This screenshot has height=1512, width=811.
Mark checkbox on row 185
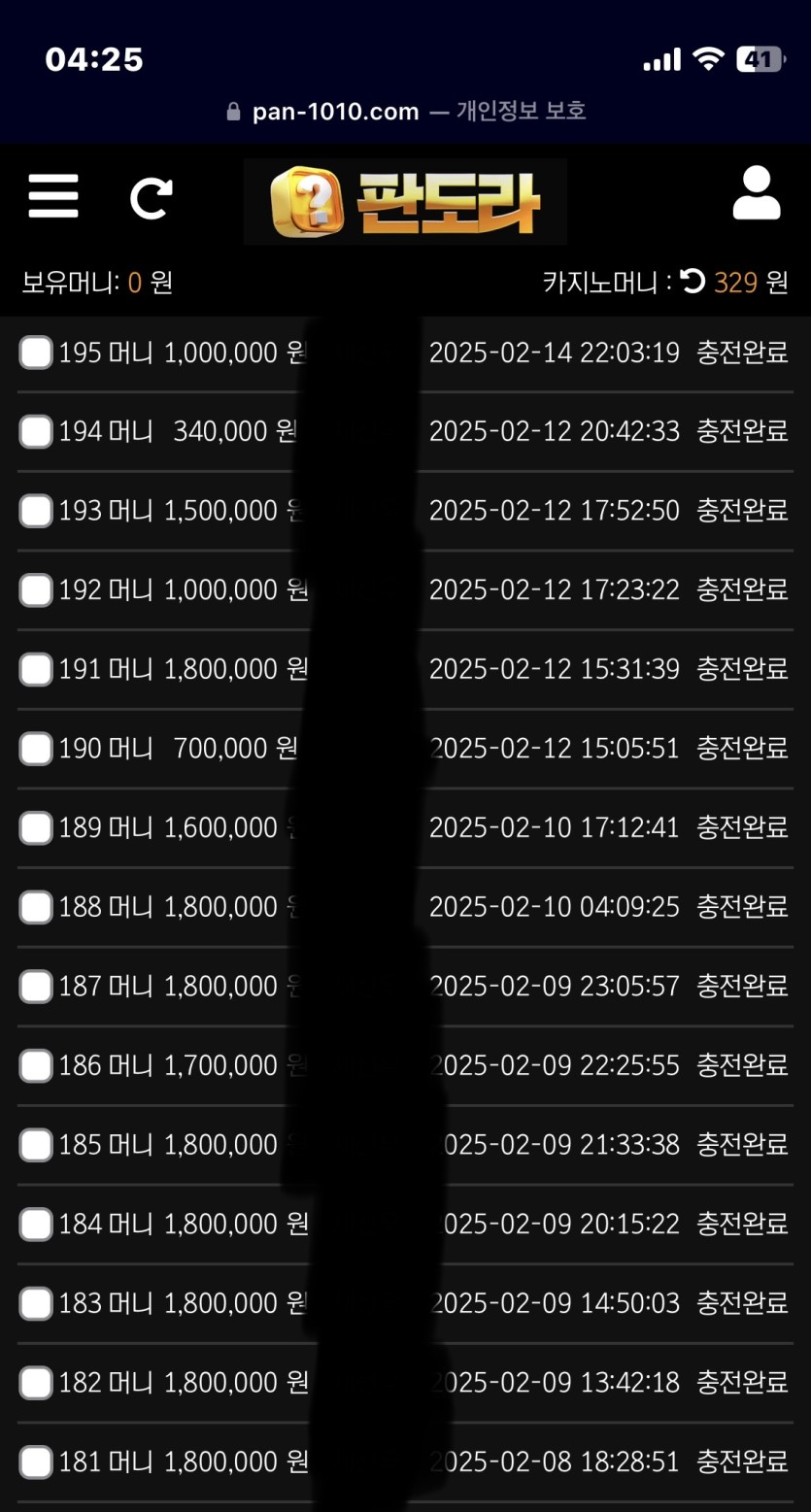[36, 1146]
